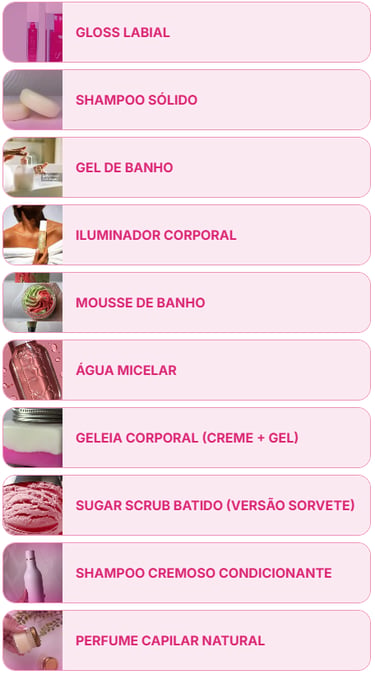Tap the Iluminador Corporal card
The image size is (375, 675).
pos(186,235)
